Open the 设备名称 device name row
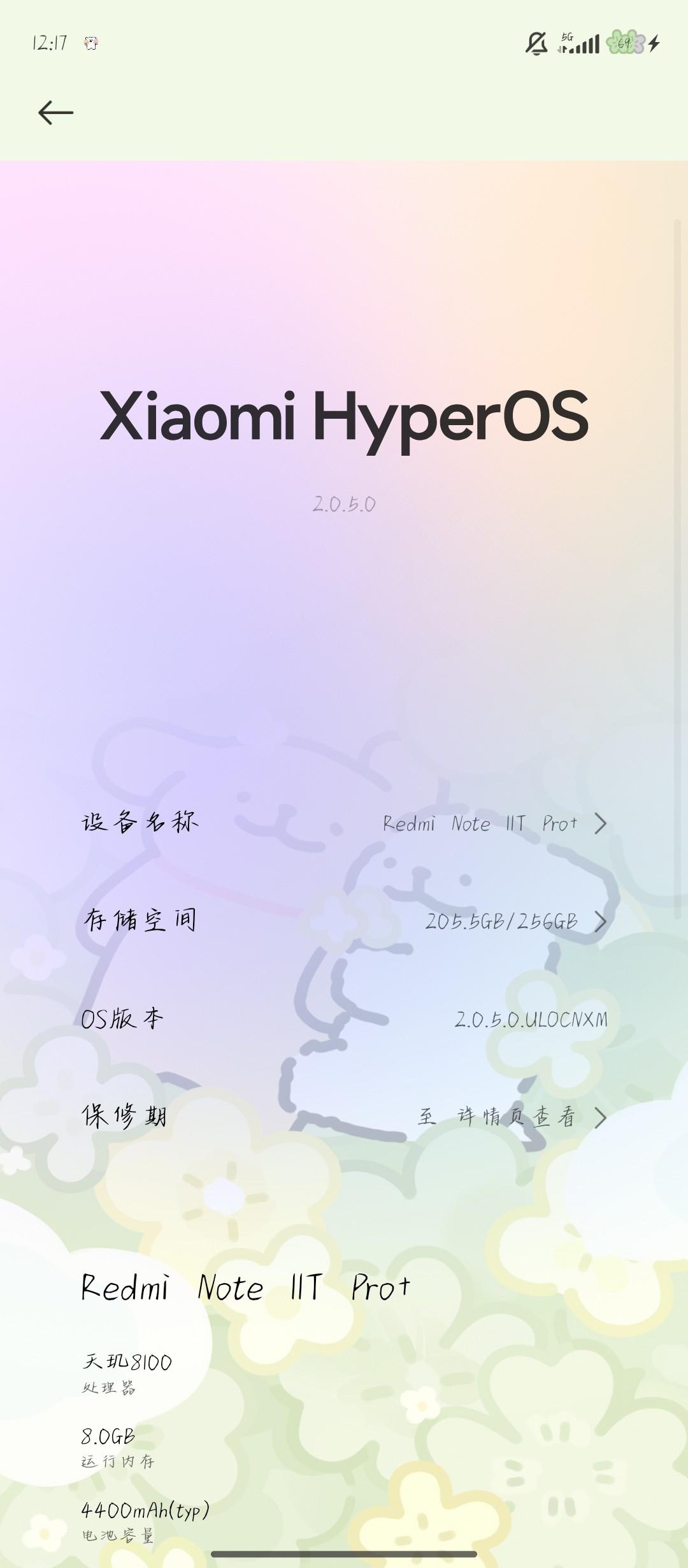 click(x=344, y=823)
